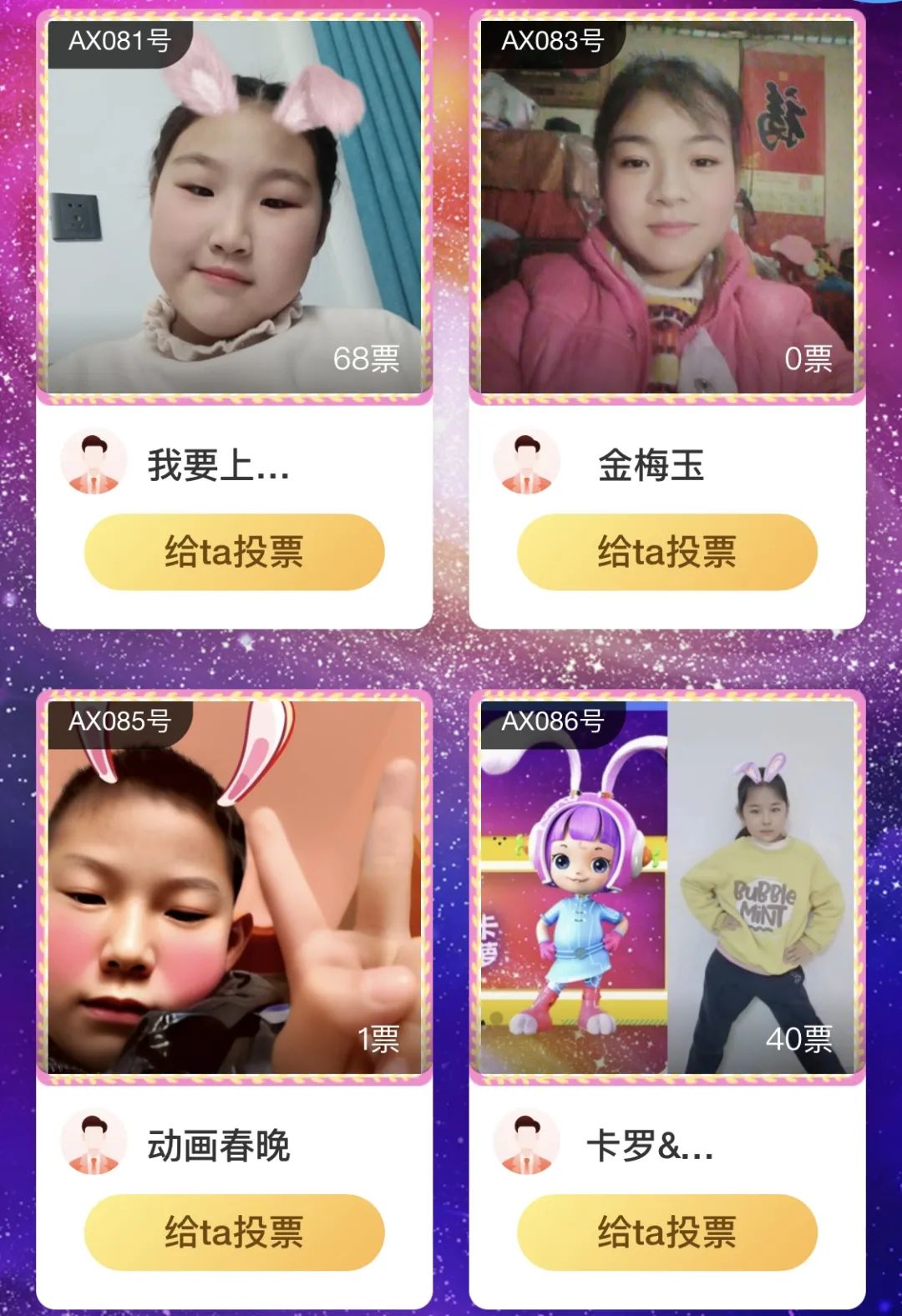
Task: Vote for entry AX081 我要上…
Action: [x=234, y=552]
